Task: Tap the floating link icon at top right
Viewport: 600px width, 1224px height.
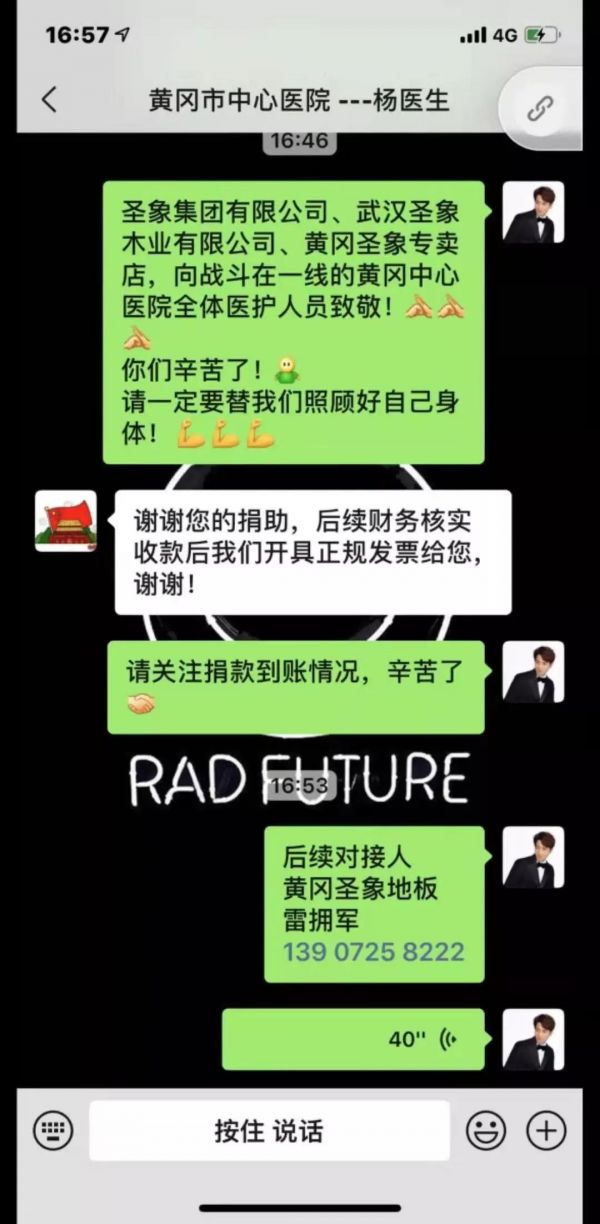Action: point(541,108)
